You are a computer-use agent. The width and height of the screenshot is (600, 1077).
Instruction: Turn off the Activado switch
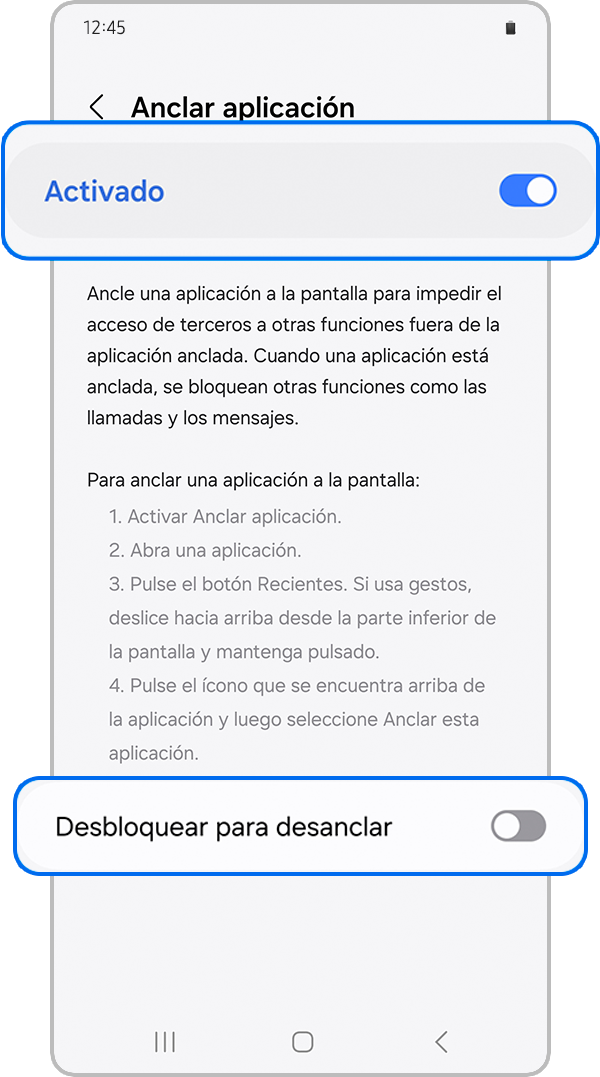pyautogui.click(x=527, y=191)
